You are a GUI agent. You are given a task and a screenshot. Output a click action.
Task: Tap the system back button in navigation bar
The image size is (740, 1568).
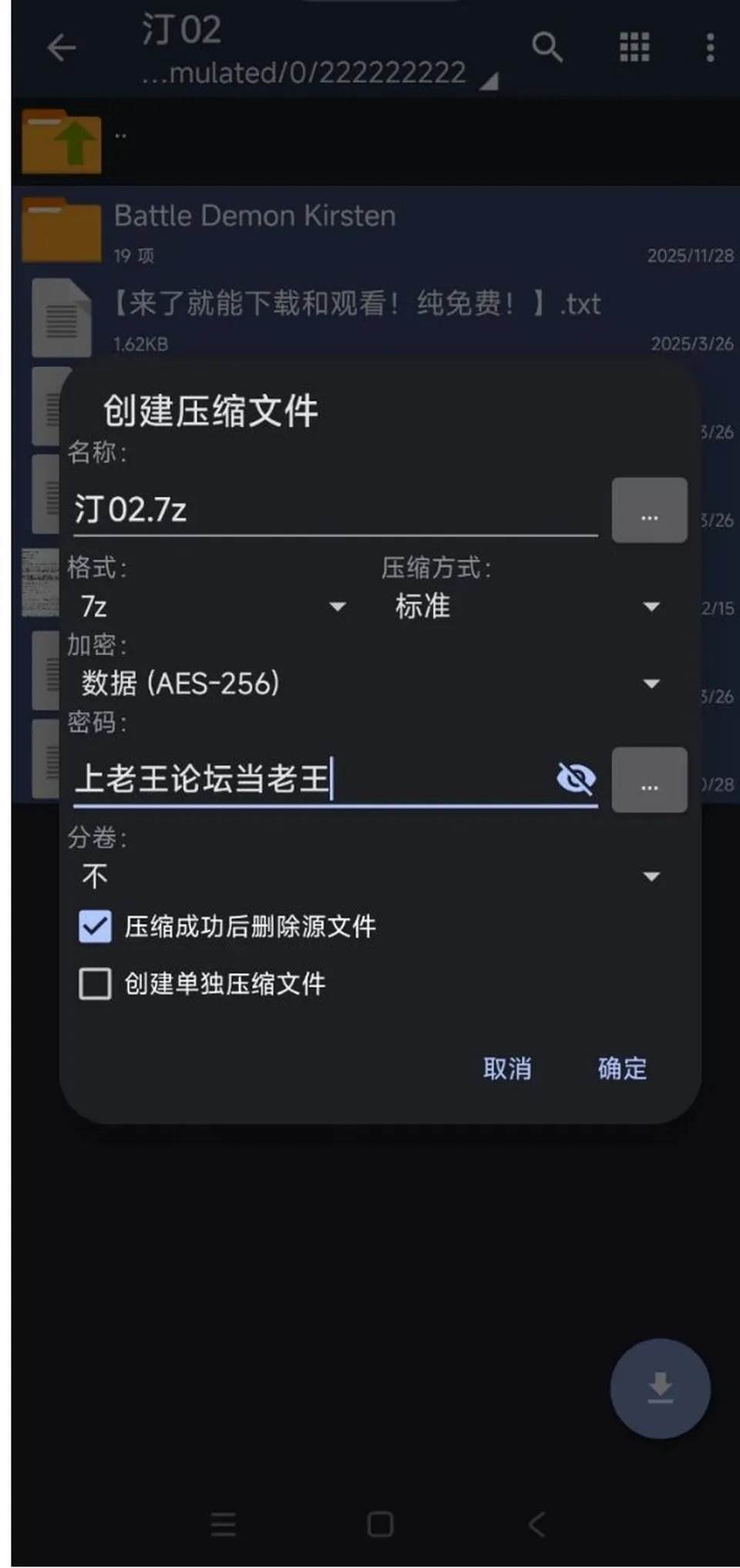pyautogui.click(x=537, y=1524)
